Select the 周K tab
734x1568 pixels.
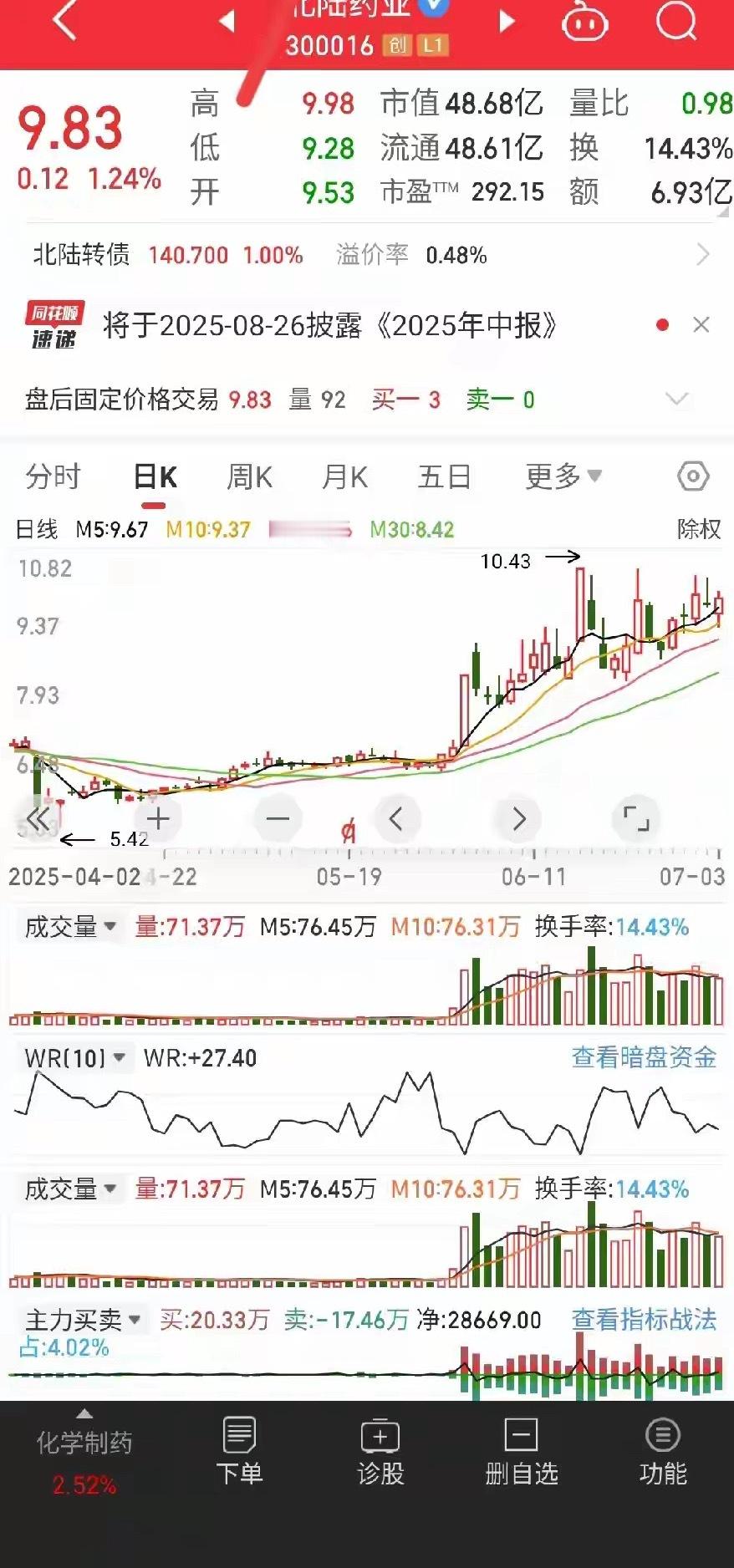pos(250,476)
